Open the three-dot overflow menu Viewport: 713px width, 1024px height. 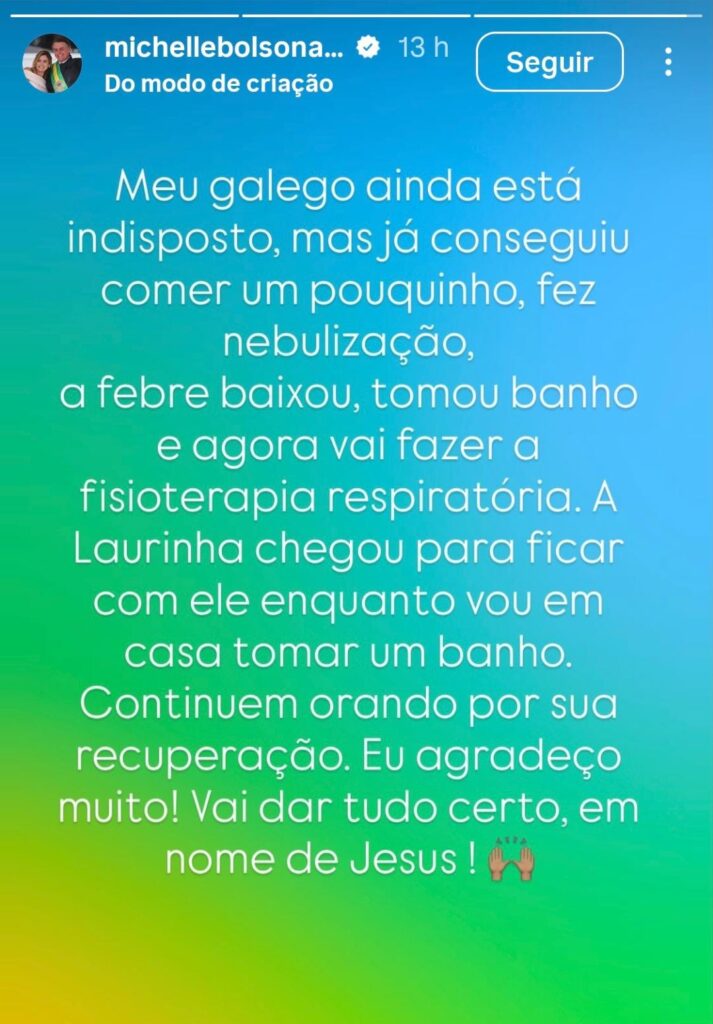coord(668,63)
